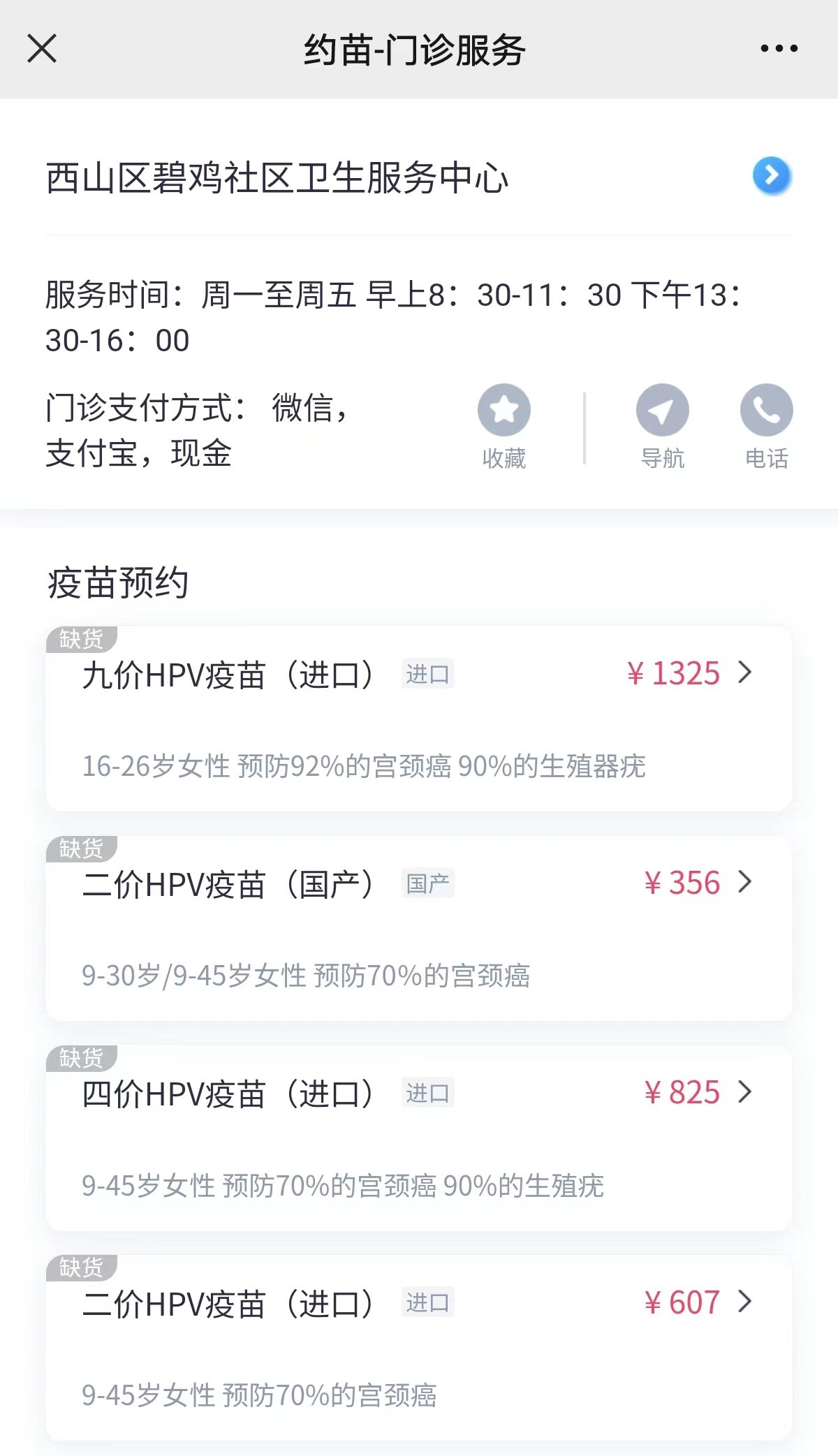Viewport: 838px width, 1456px height.
Task: Open 九价HPV疫苗（进口）¥1325 card
Action: [419, 718]
